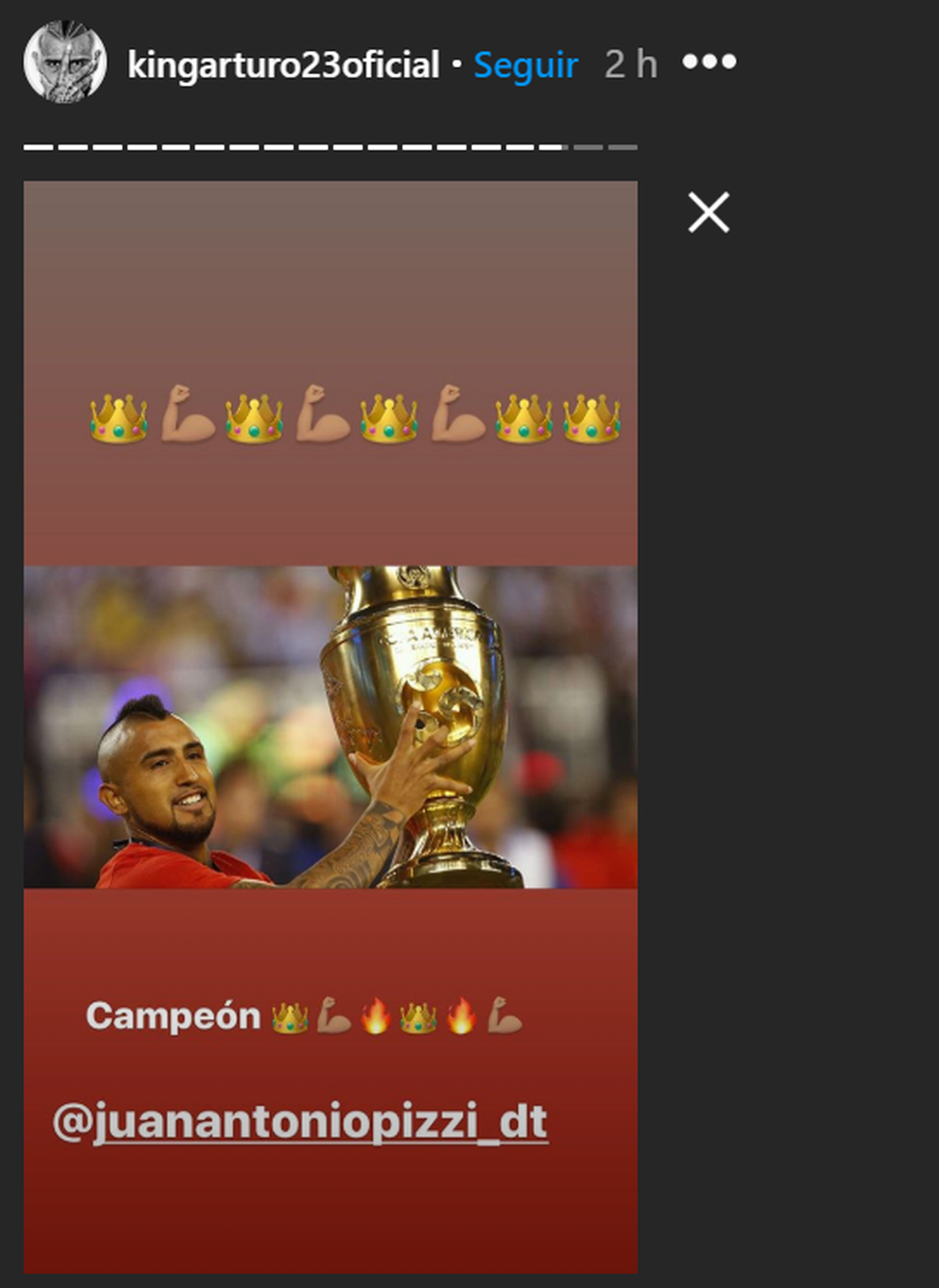939x1288 pixels.
Task: Close the story viewer
Action: pyautogui.click(x=708, y=212)
